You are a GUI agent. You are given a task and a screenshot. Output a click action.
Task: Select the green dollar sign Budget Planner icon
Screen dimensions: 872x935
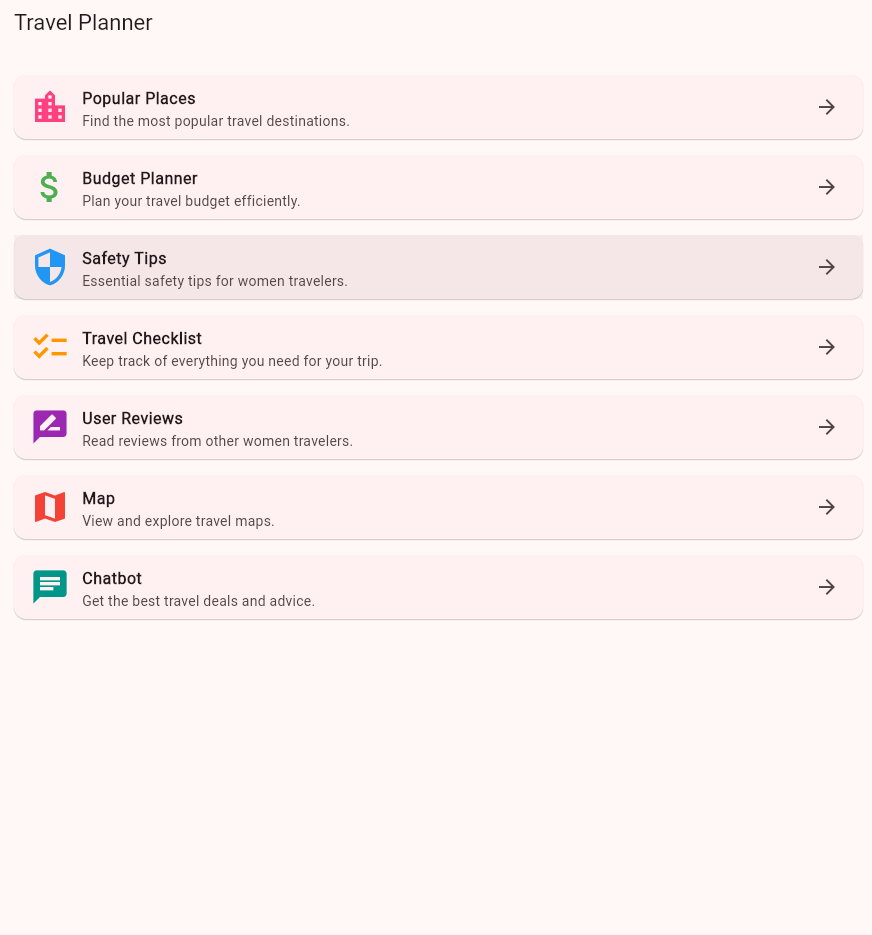[50, 187]
